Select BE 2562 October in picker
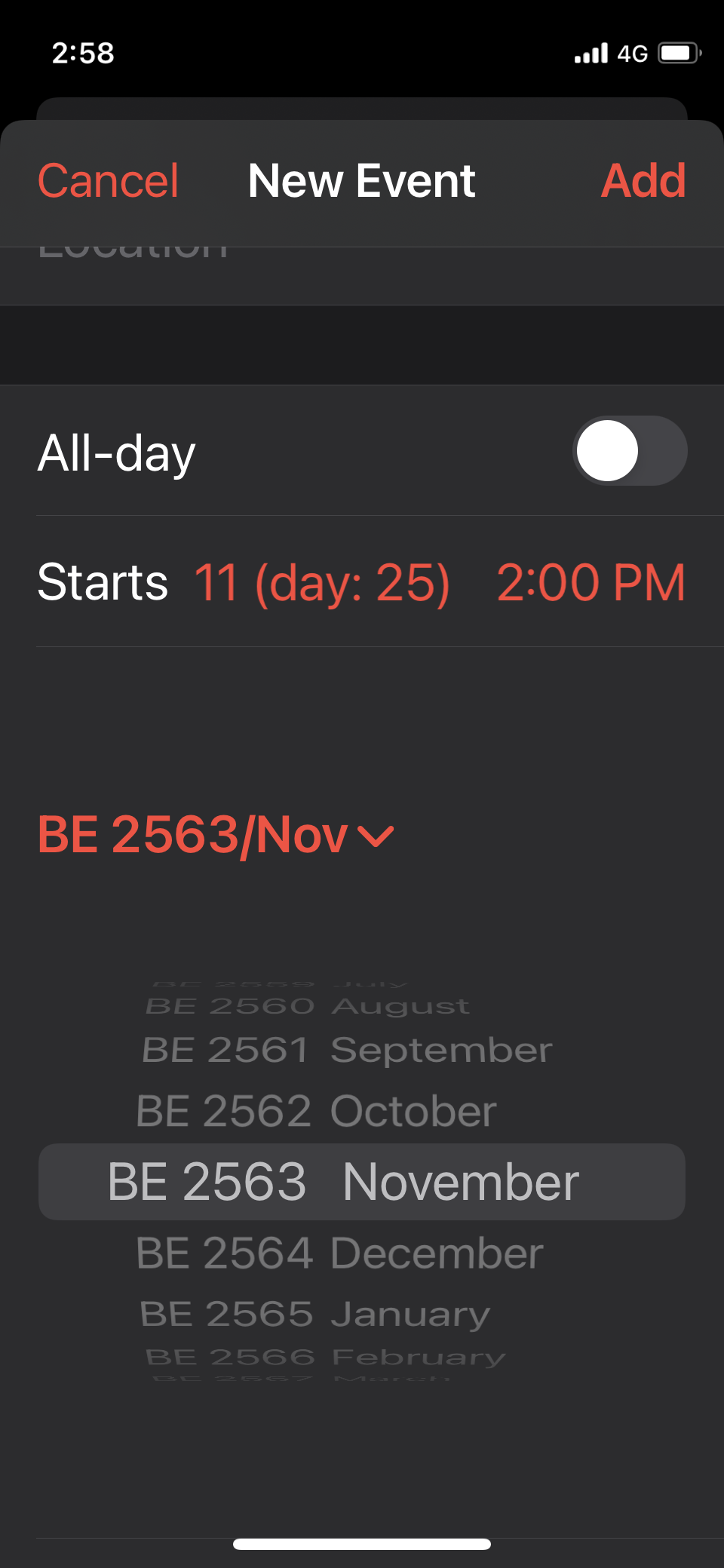The height and width of the screenshot is (1568, 724). pyautogui.click(x=317, y=1111)
